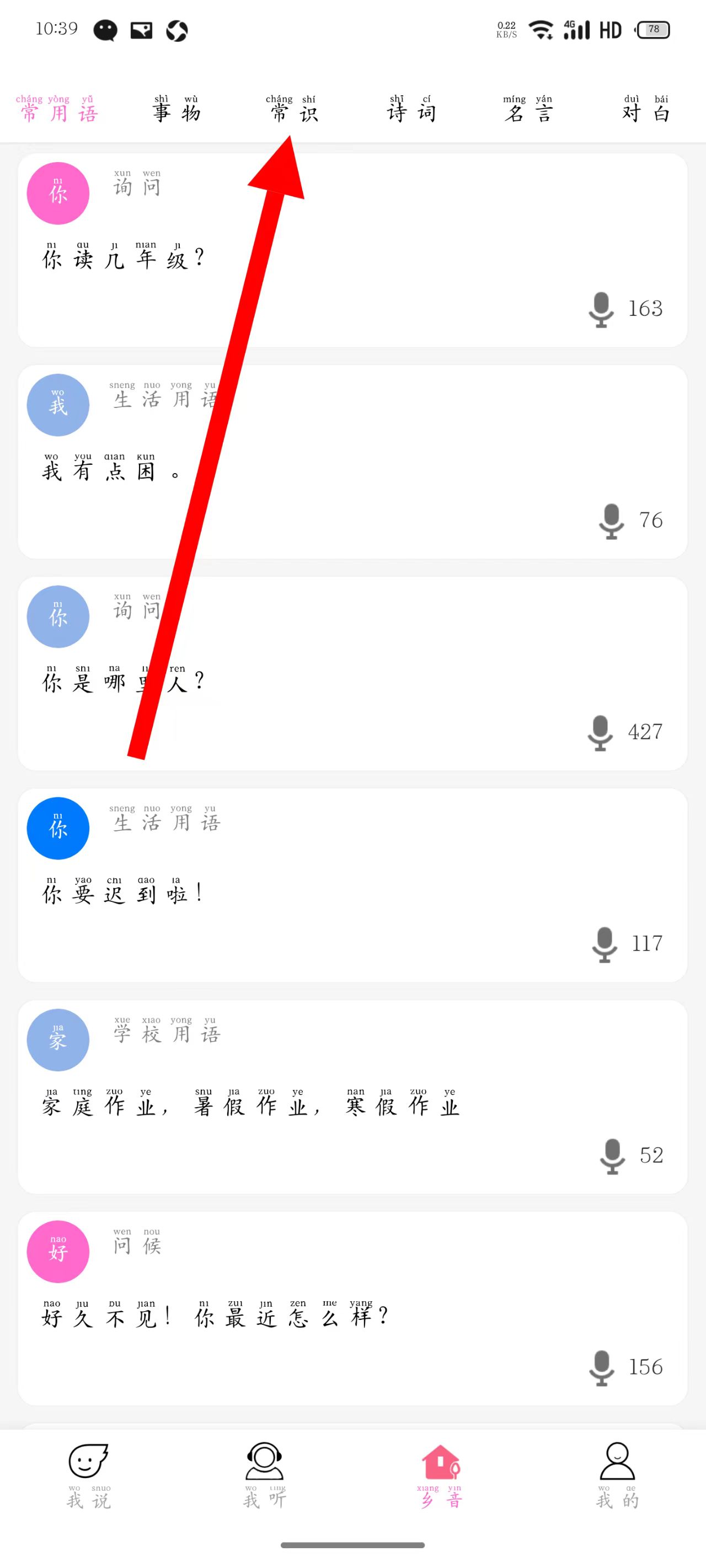Image resolution: width=706 pixels, height=1568 pixels.
Task: Open the card 我有点困。
Action: point(352,461)
